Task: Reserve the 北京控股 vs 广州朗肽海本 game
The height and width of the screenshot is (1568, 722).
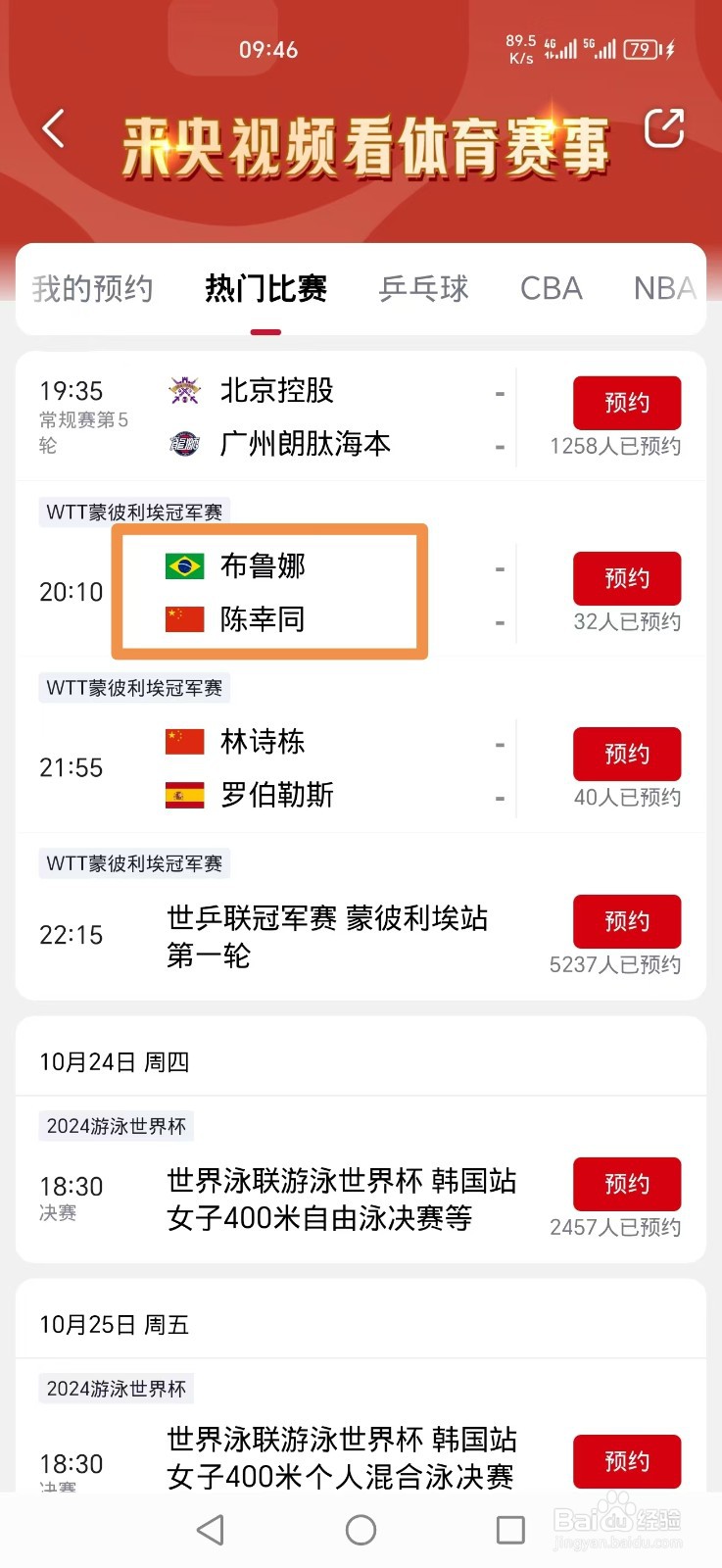Action: pyautogui.click(x=627, y=403)
